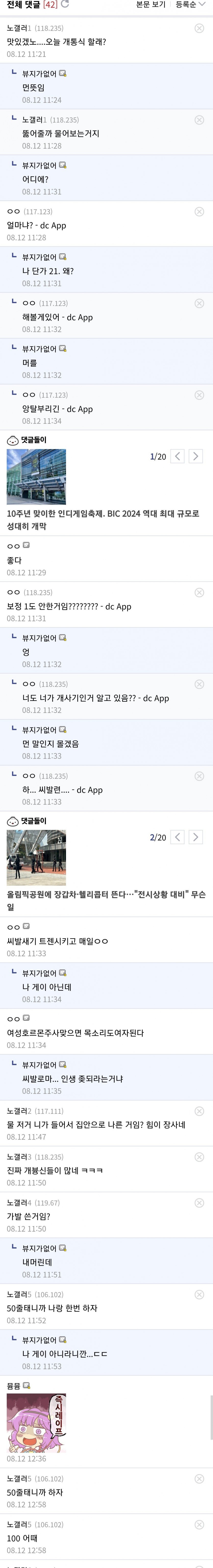213x1568 pixels.
Task: Go to next 댓글돌이 item from 1/20
Action: 195,456
